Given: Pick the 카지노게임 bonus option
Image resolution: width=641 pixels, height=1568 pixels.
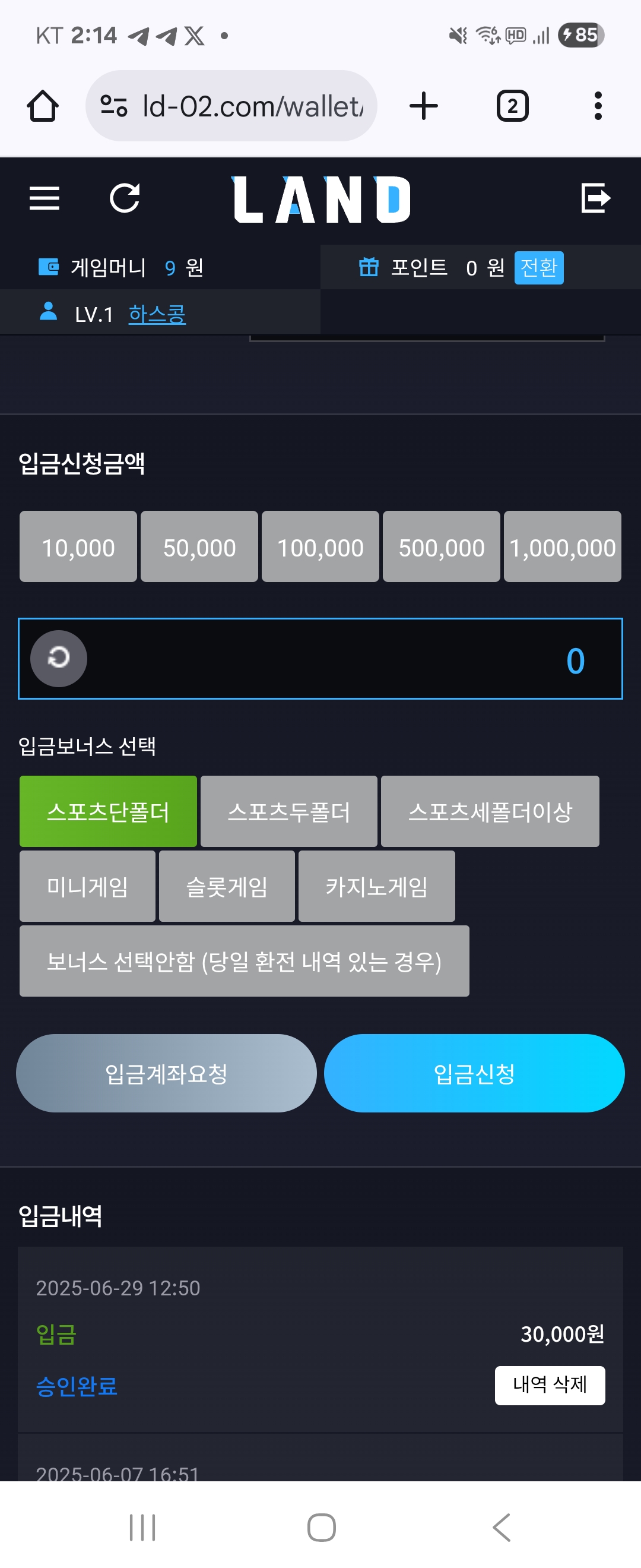Looking at the screenshot, I should click(x=376, y=886).
